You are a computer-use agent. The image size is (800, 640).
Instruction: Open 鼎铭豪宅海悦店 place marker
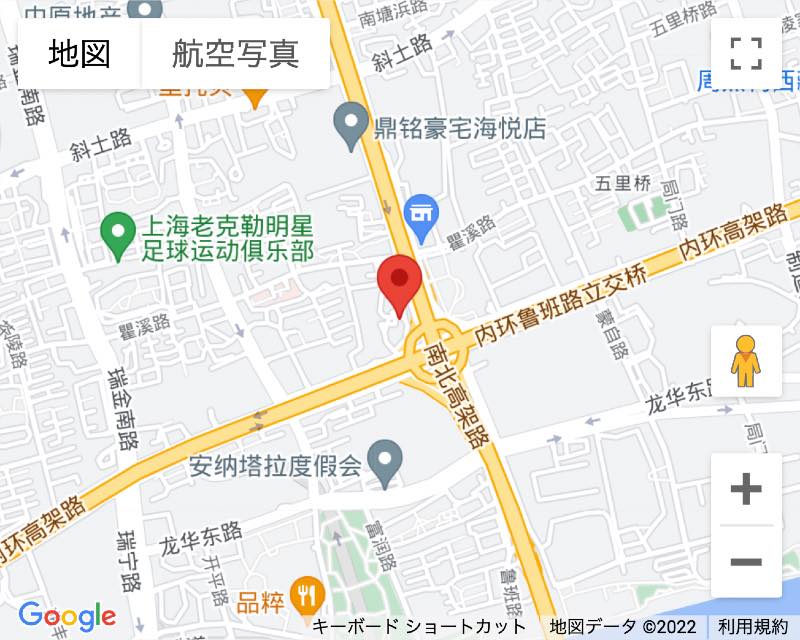[350, 125]
